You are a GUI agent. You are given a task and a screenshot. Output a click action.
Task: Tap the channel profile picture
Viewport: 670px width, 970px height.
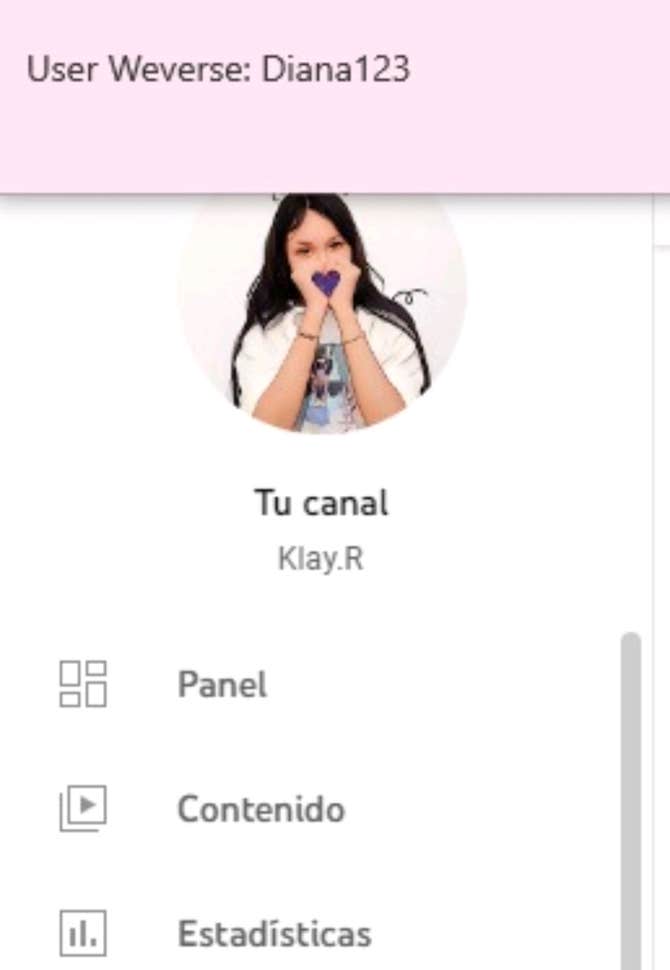coord(322,315)
